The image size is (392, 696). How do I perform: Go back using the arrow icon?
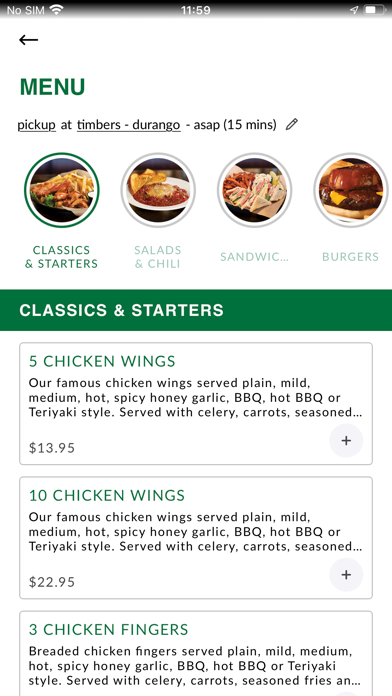pos(28,40)
